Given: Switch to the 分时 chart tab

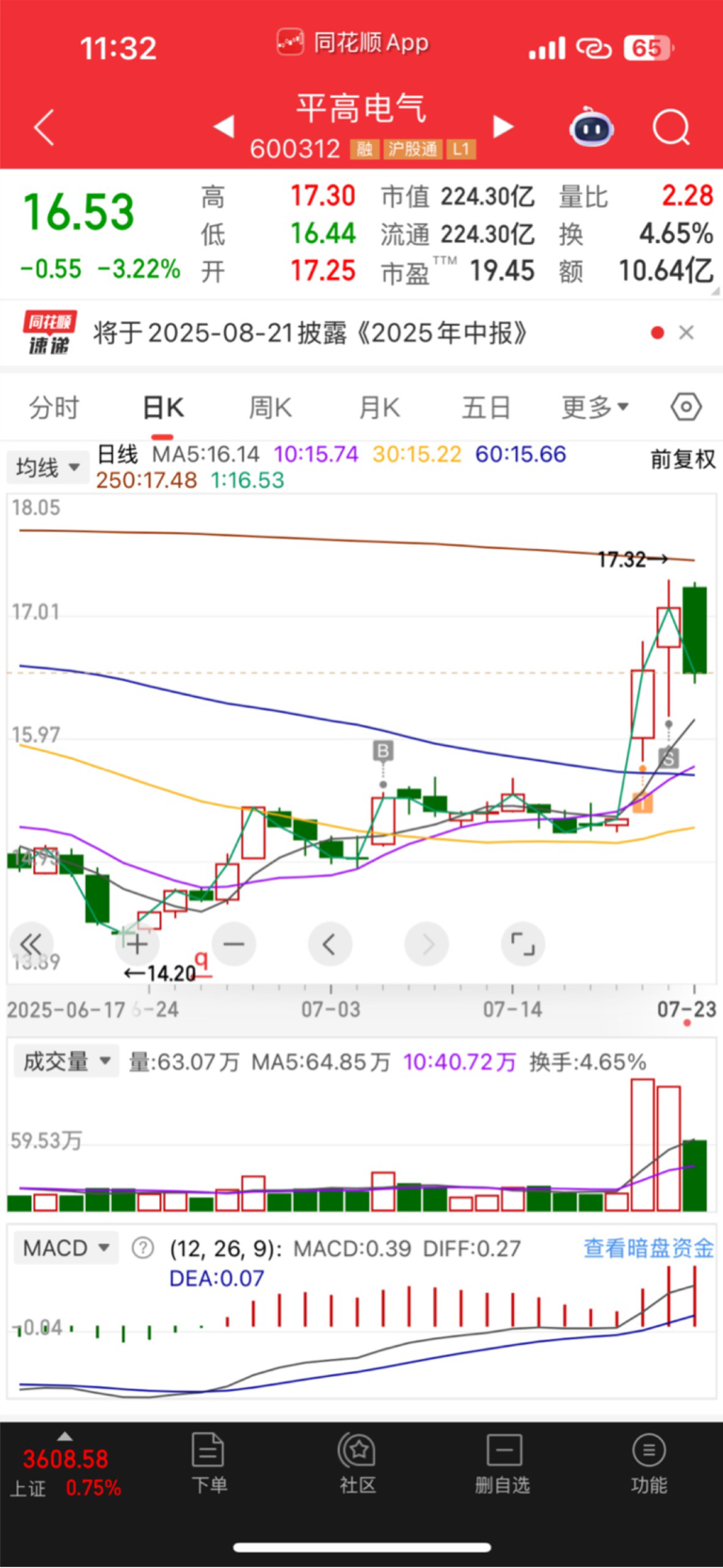Looking at the screenshot, I should tap(54, 408).
